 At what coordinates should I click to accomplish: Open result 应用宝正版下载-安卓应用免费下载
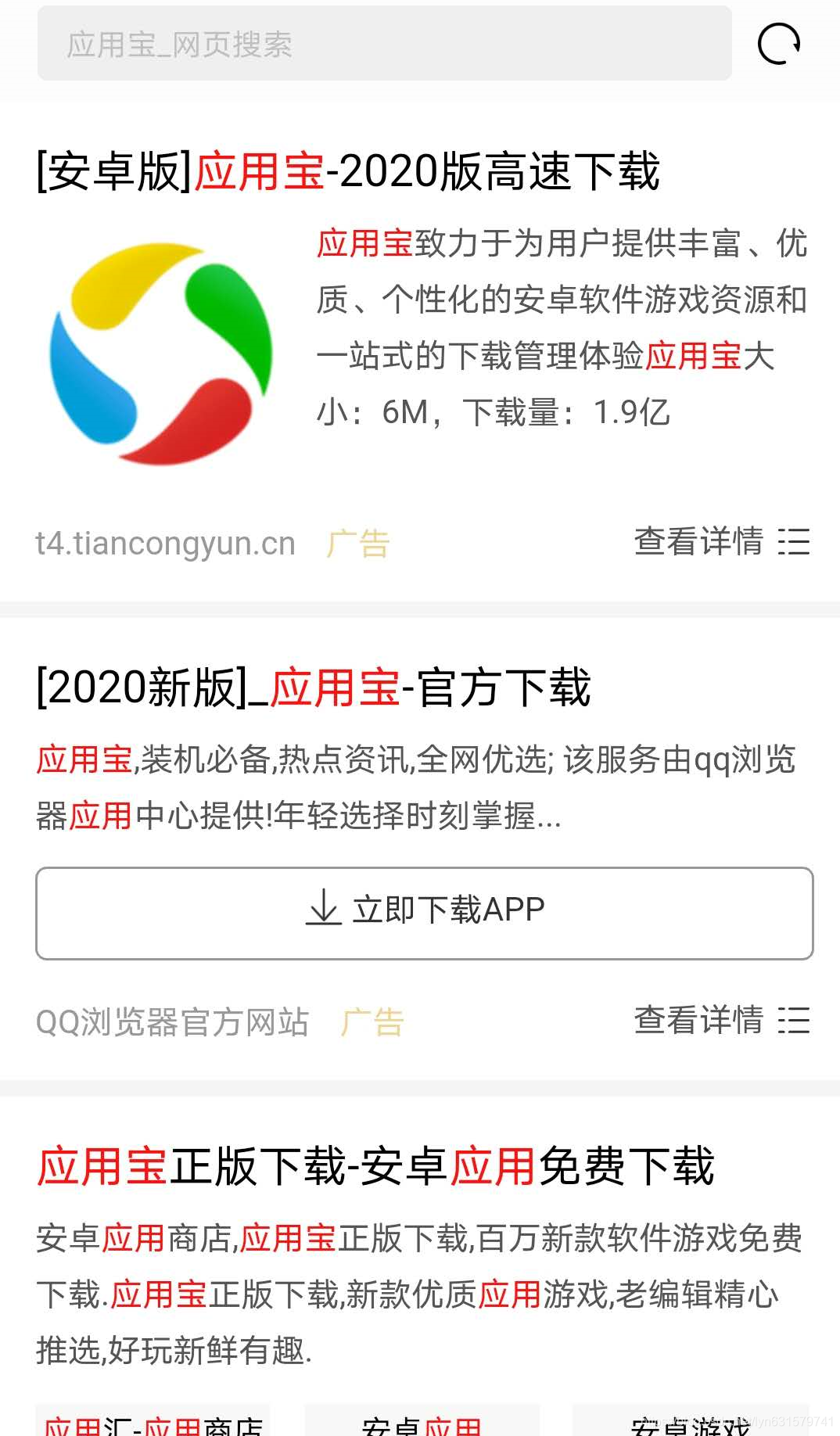tap(376, 1169)
